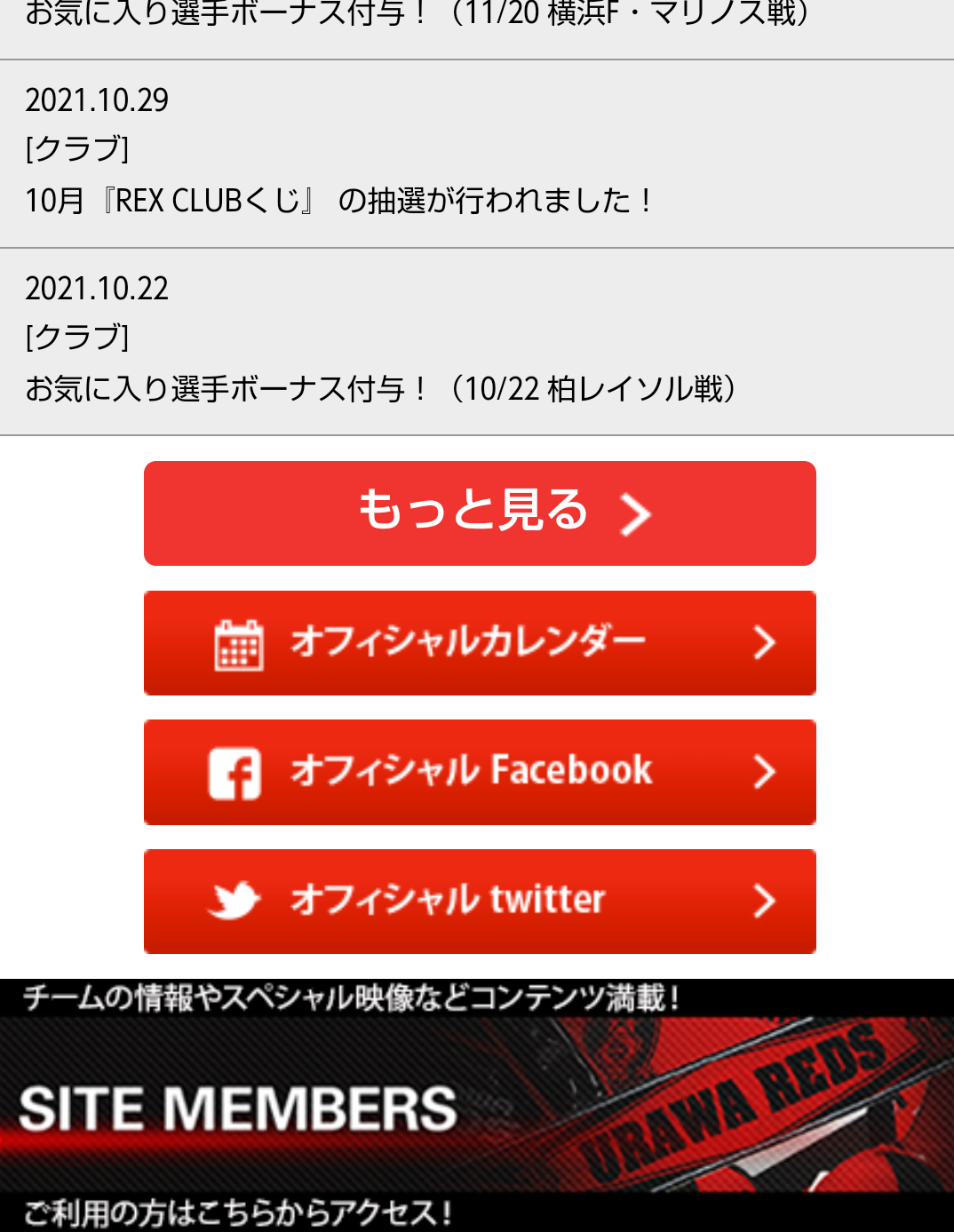
Task: Open the SITE MEMBERS banner
Action: pyautogui.click(x=477, y=1106)
